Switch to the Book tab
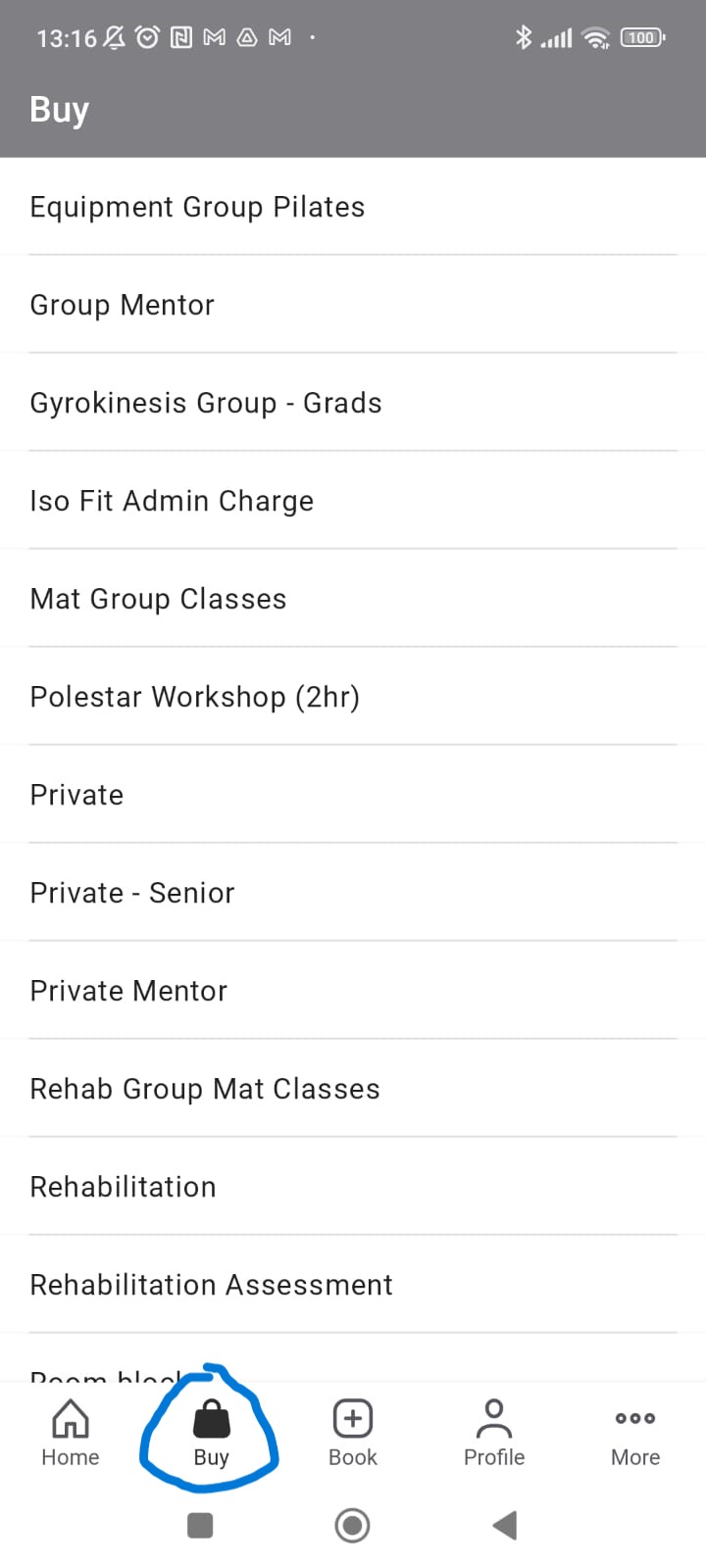This screenshot has height=1568, width=706. coord(353,1433)
